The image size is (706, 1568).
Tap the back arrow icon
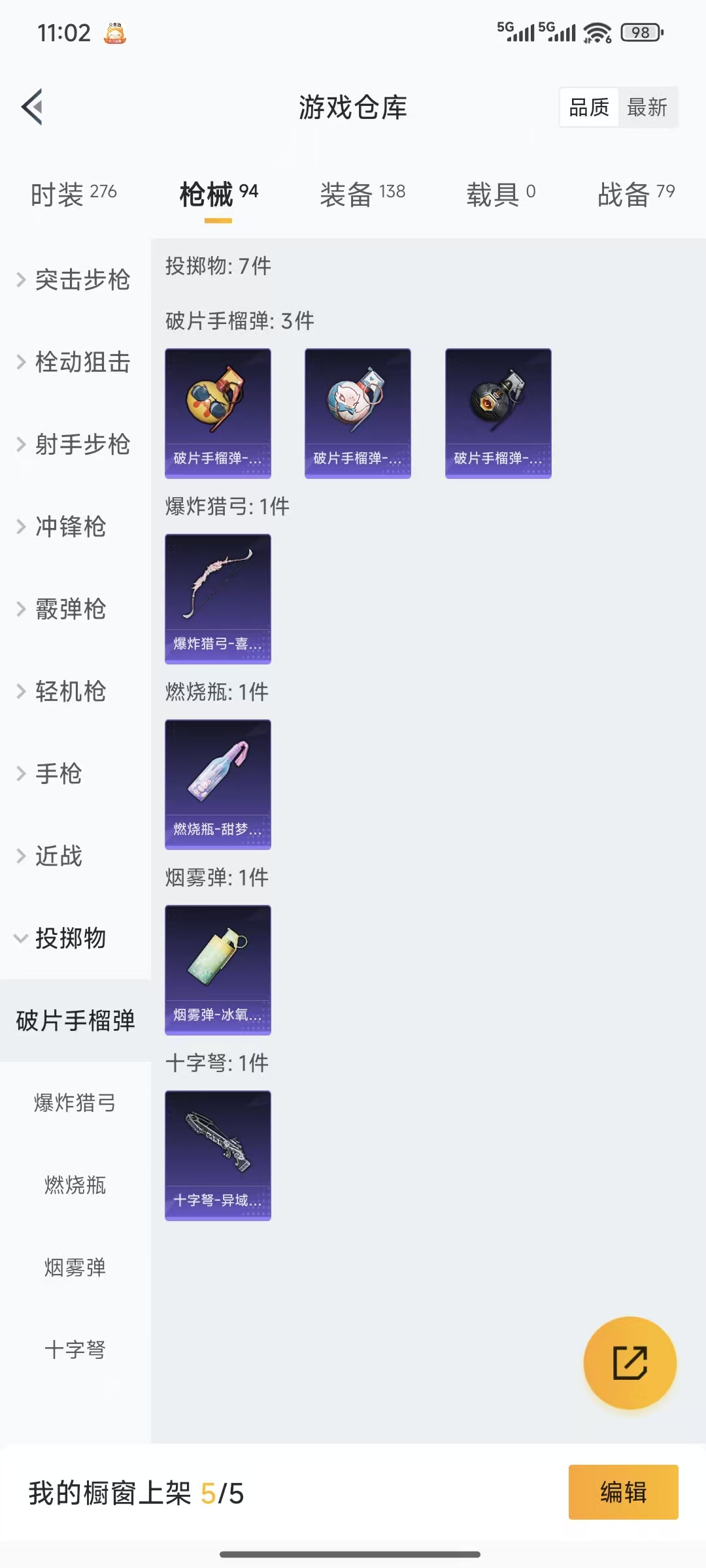click(x=31, y=108)
